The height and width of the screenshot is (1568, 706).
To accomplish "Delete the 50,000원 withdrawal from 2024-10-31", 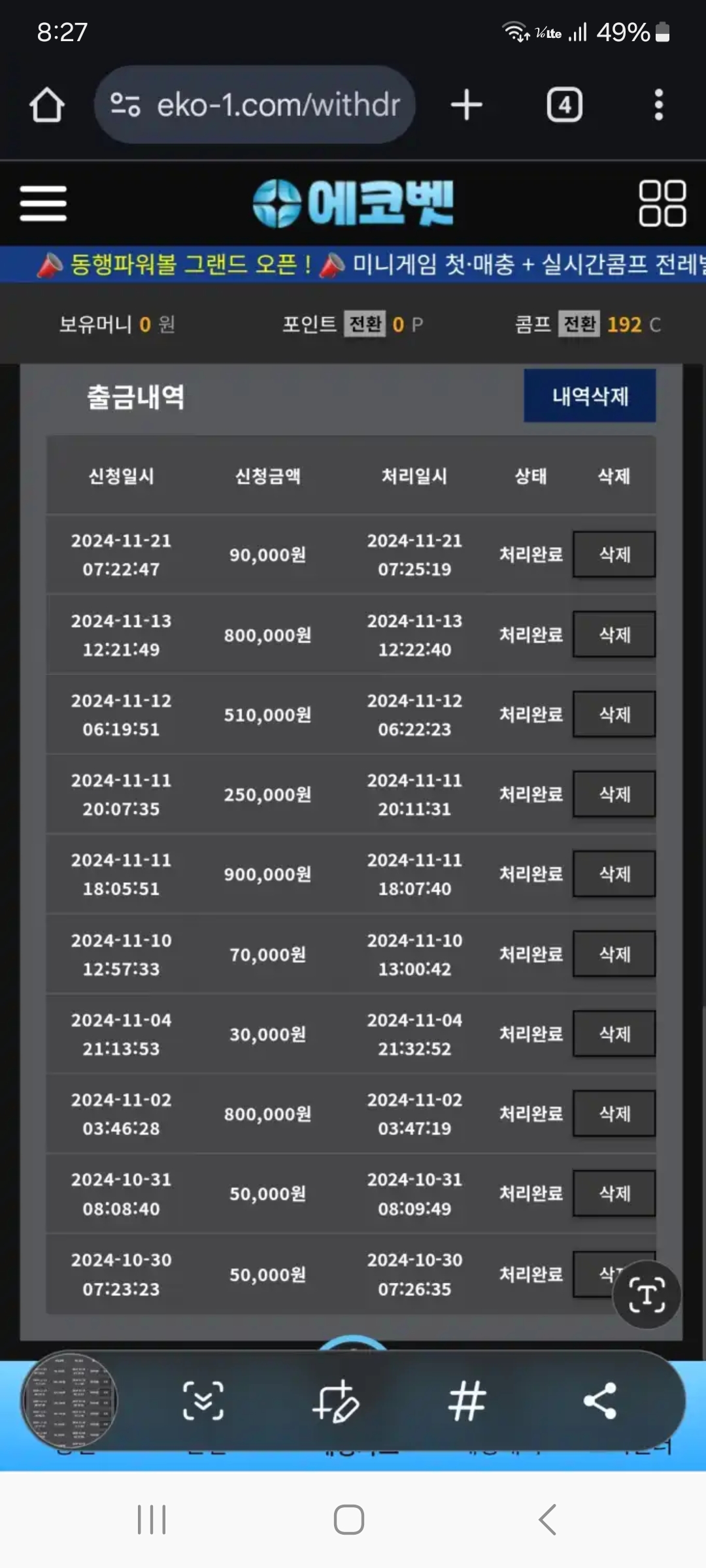I will tap(614, 1193).
